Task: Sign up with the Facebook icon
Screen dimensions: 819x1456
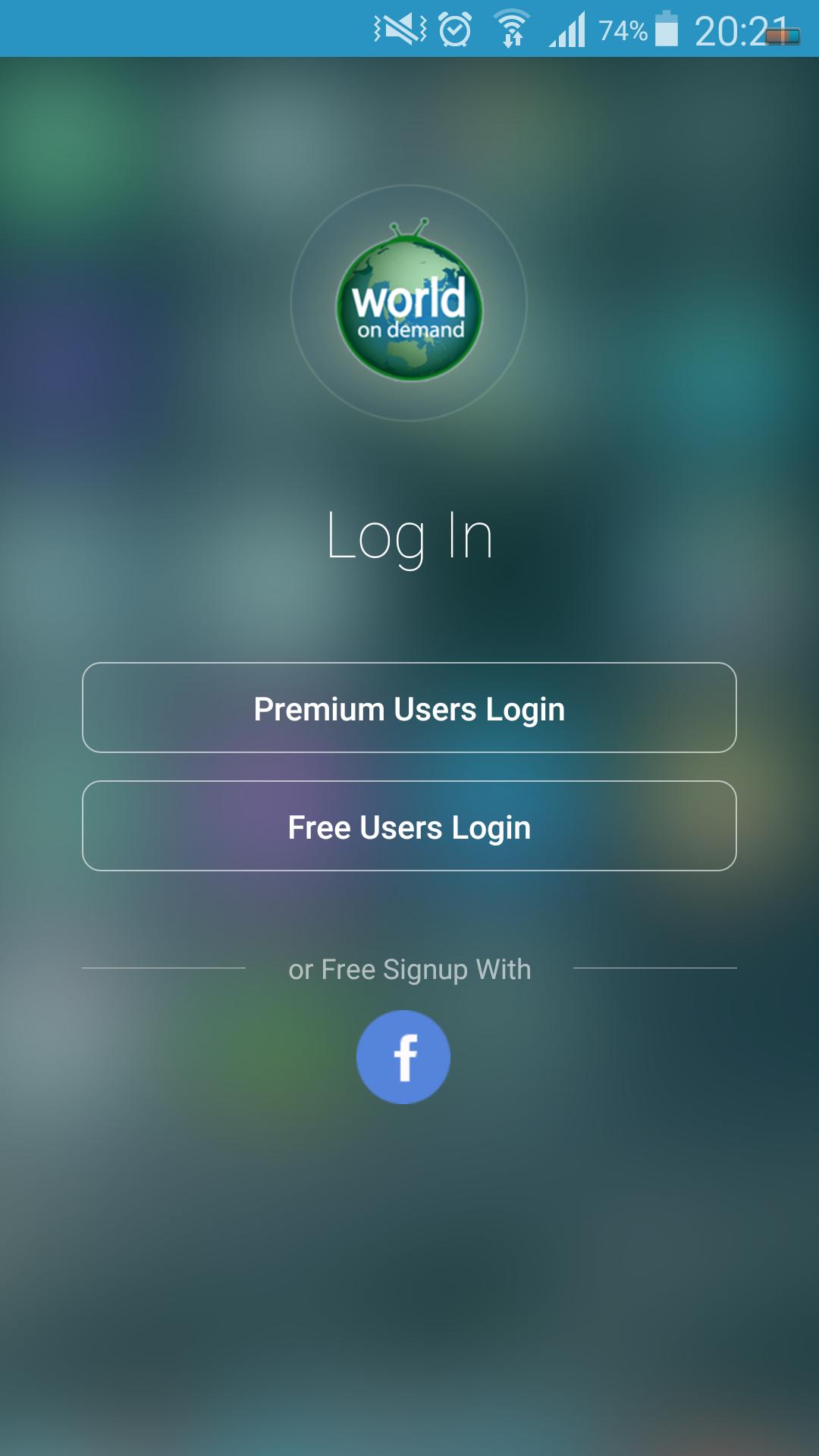Action: 403,1057
